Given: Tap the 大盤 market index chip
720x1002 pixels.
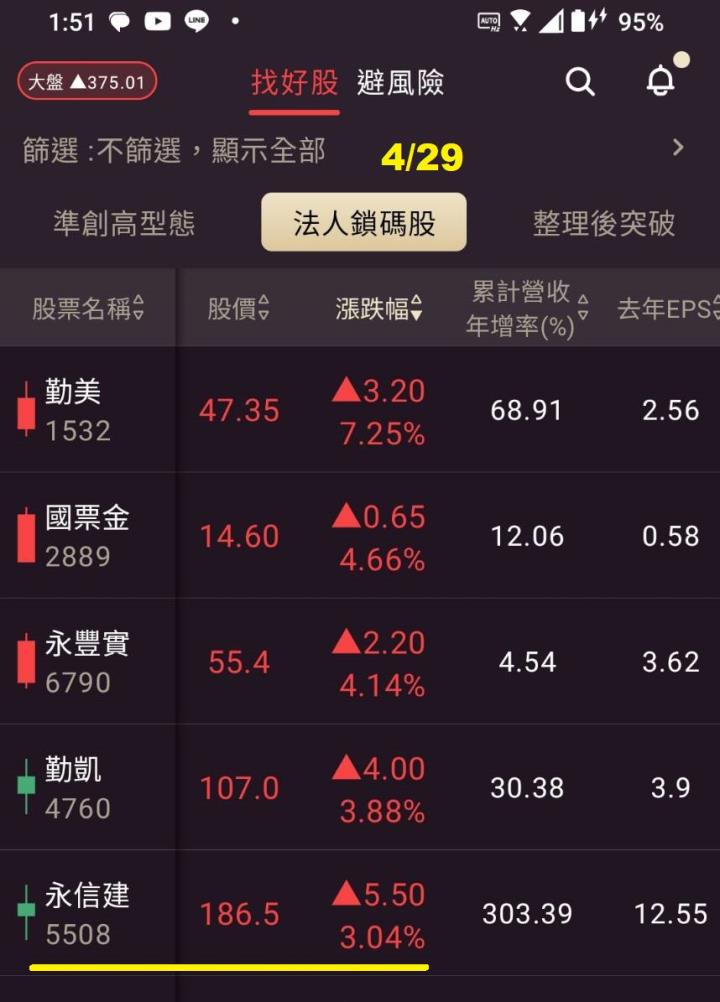Looking at the screenshot, I should (x=87, y=82).
